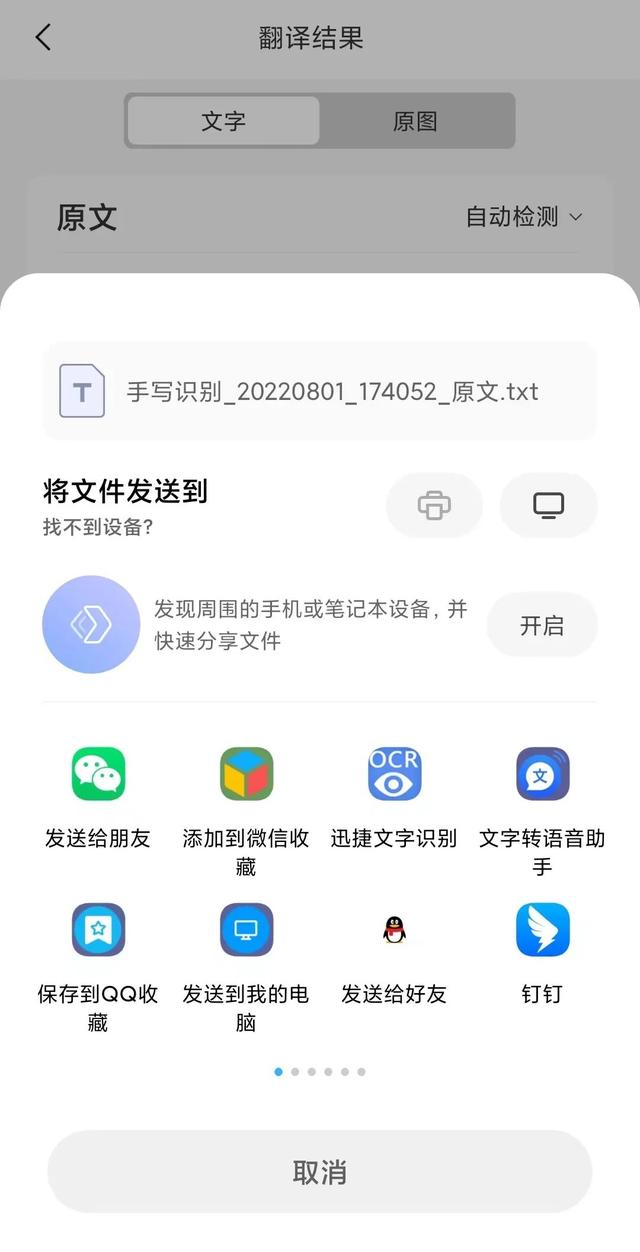This screenshot has height=1252, width=640.
Task: Tap the 找不到设备? help link
Action: (98, 526)
